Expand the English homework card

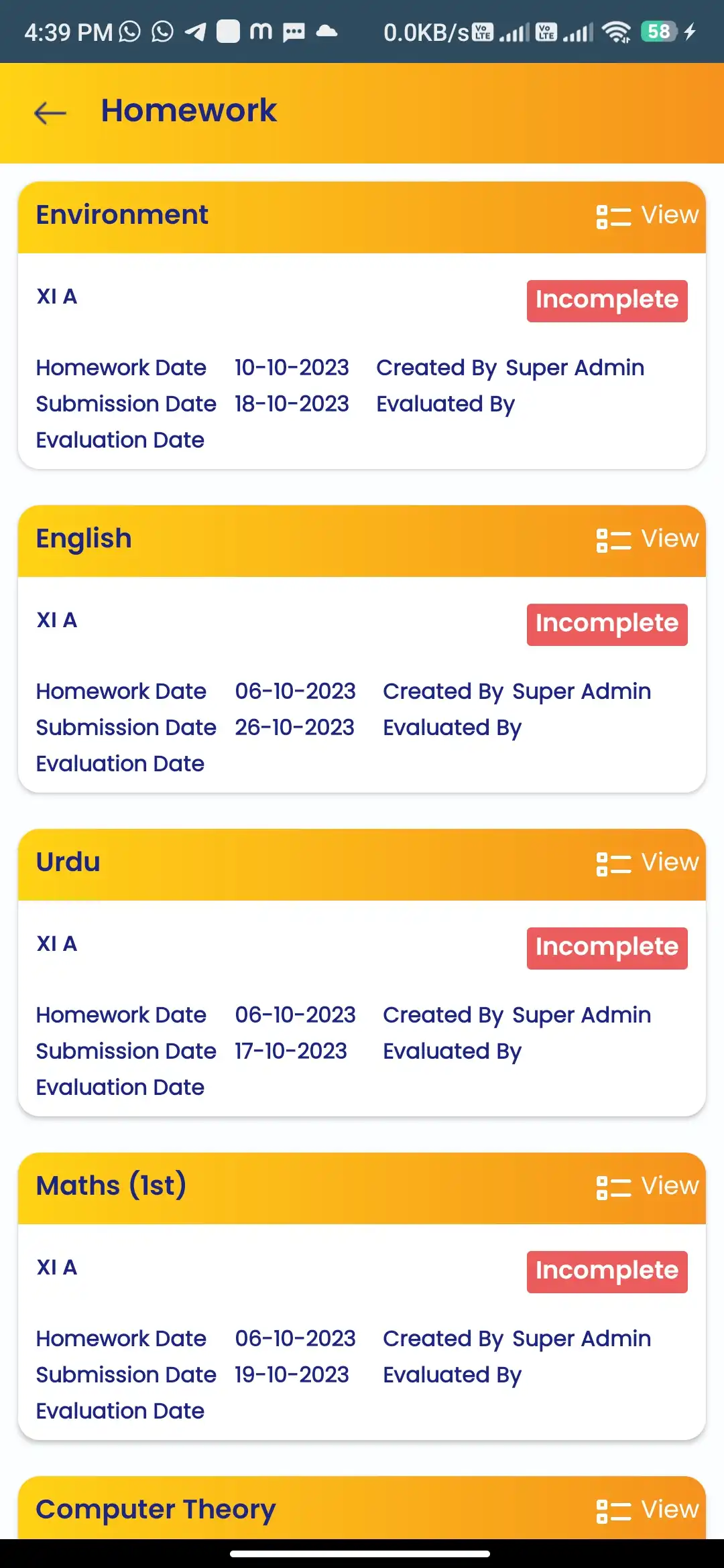tap(83, 539)
